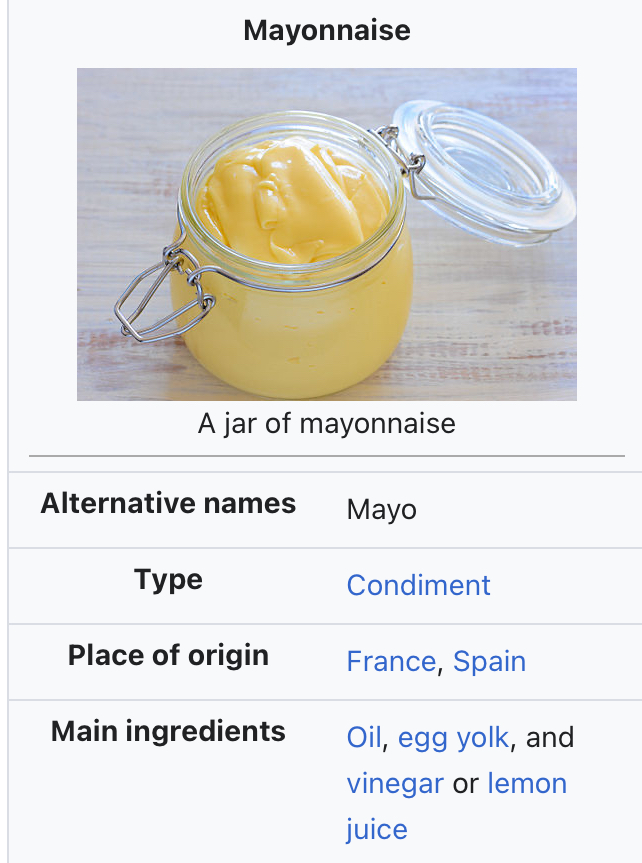Open the Spain article link
Image resolution: width=642 pixels, height=863 pixels.
489,661
